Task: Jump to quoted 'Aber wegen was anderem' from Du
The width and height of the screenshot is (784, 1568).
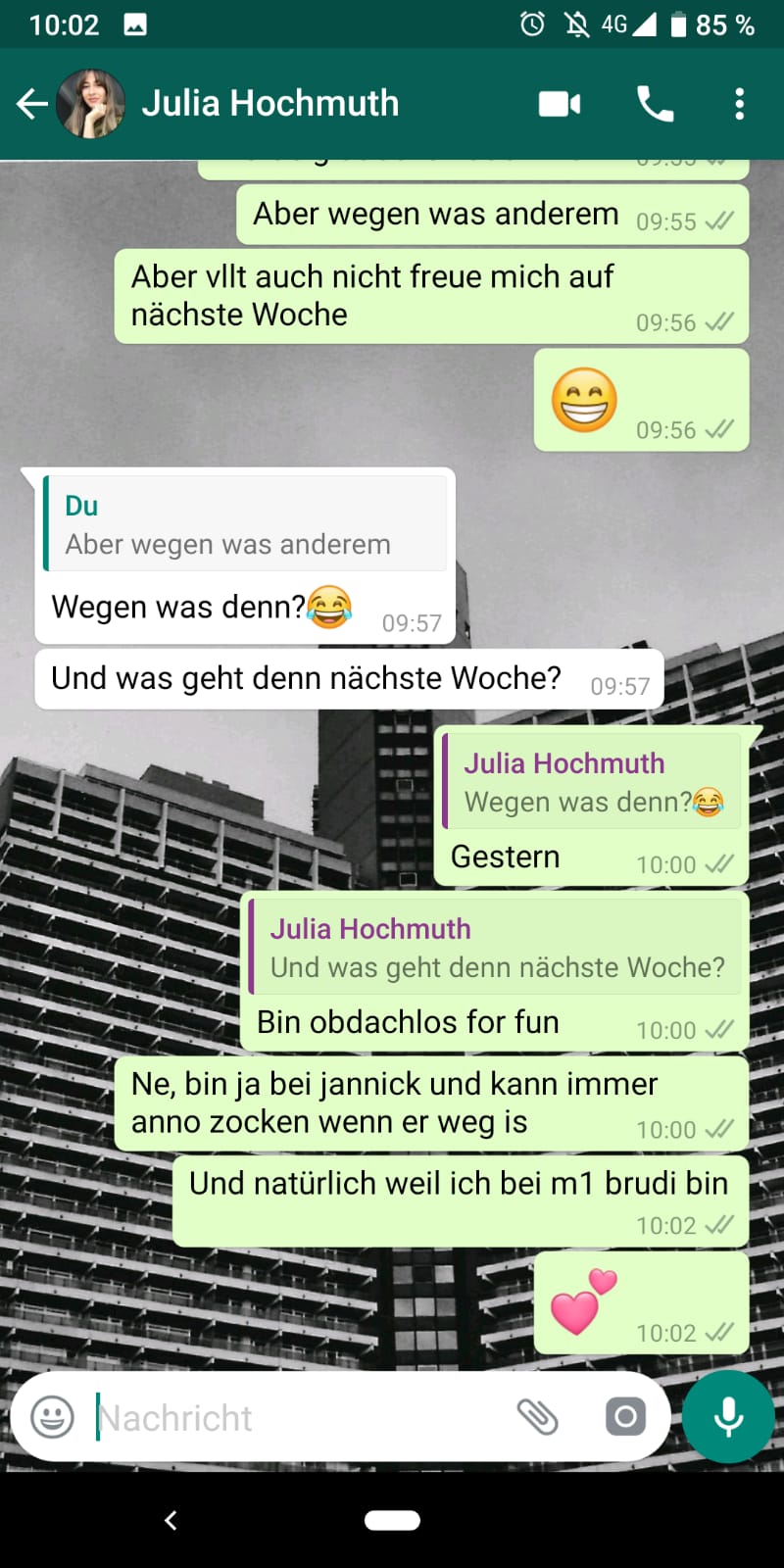Action: coord(245,525)
